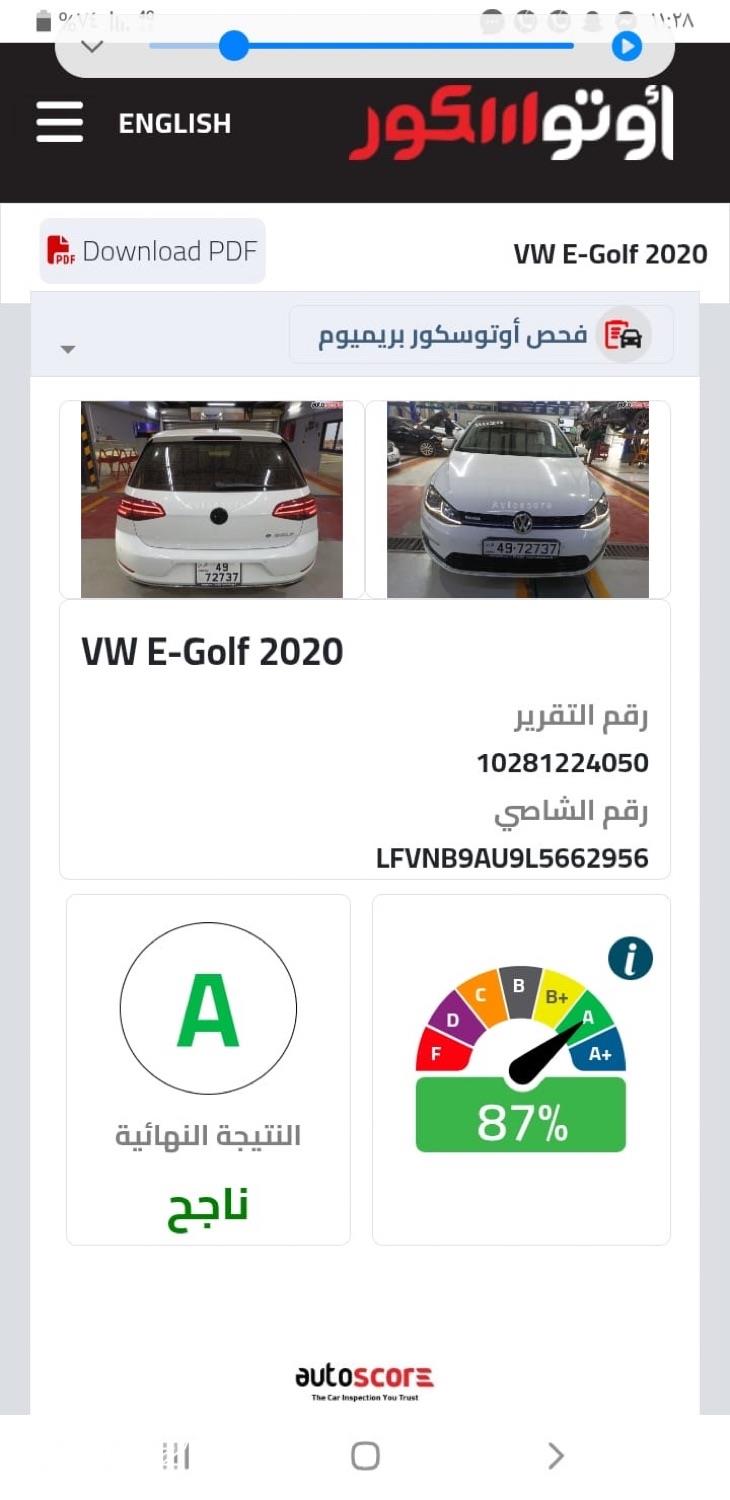
Task: Expand the Autoscore Premium inspection dropdown
Action: pos(68,349)
